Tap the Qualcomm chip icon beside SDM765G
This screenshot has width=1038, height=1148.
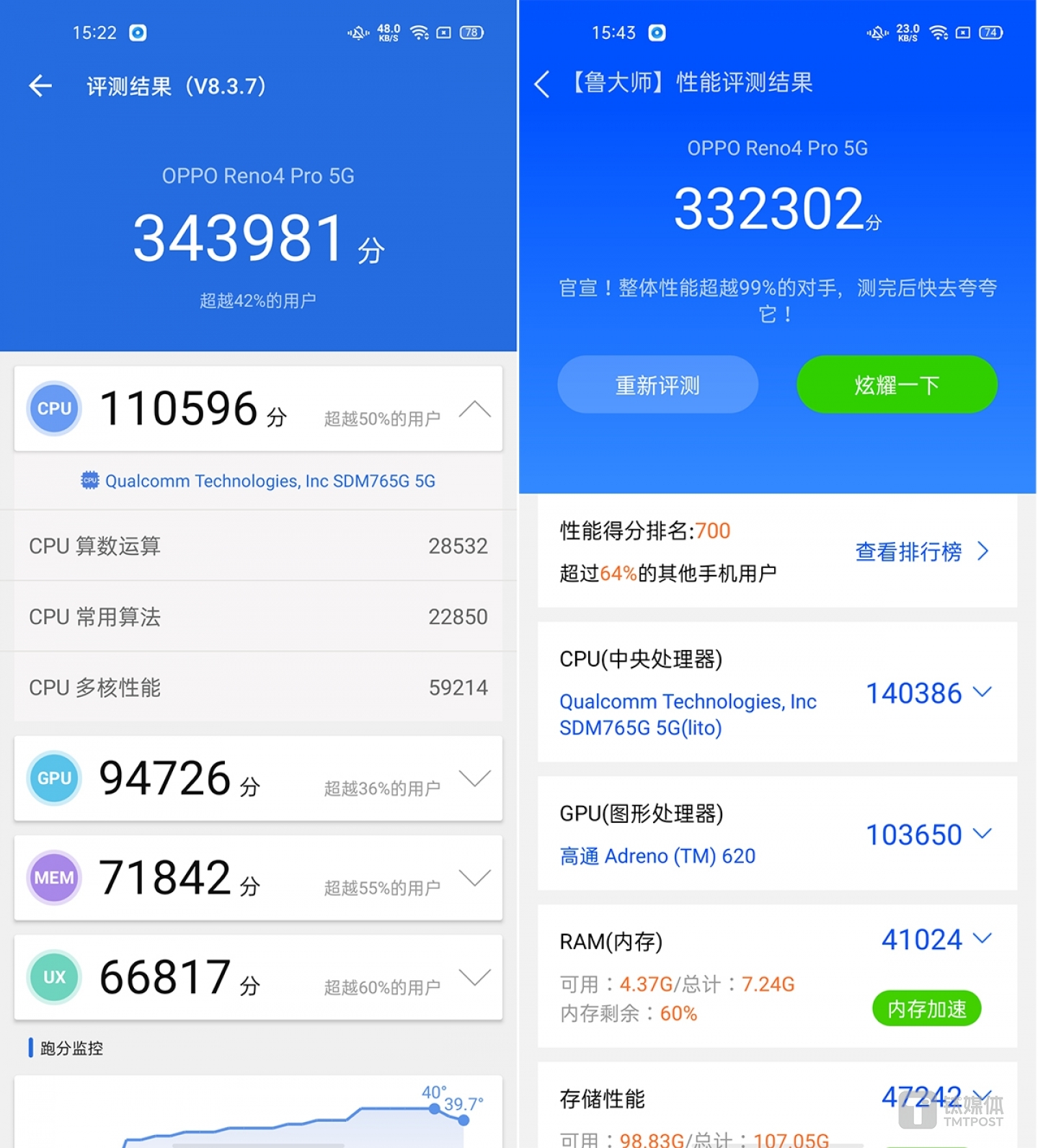89,480
